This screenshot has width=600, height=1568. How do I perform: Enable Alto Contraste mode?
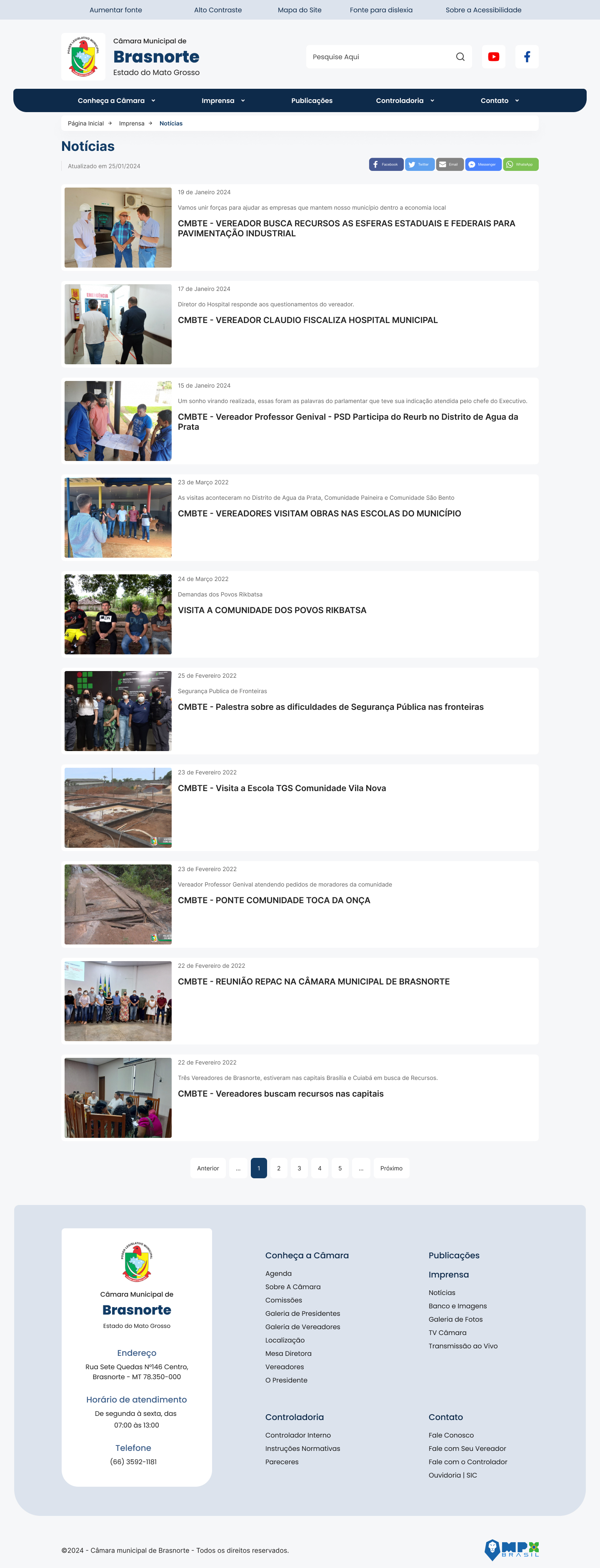click(218, 10)
